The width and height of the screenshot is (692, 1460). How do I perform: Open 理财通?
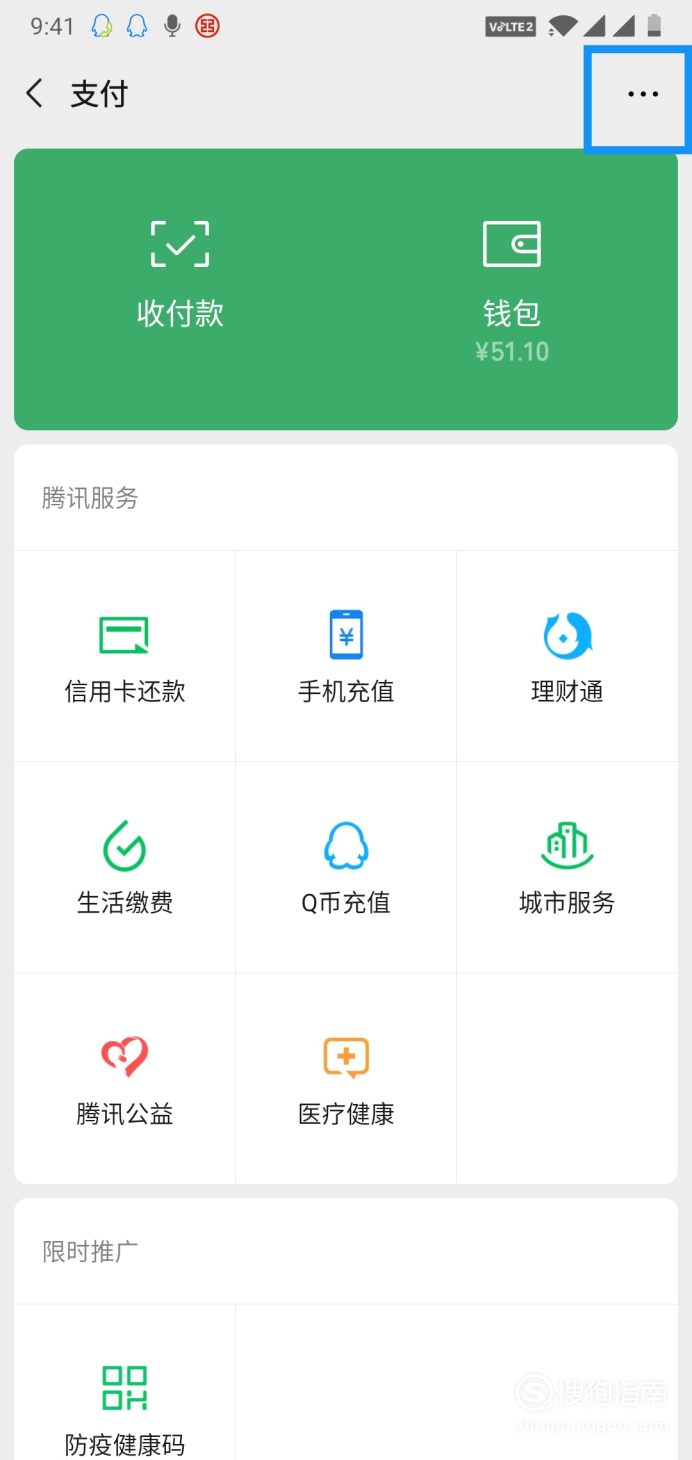[567, 656]
